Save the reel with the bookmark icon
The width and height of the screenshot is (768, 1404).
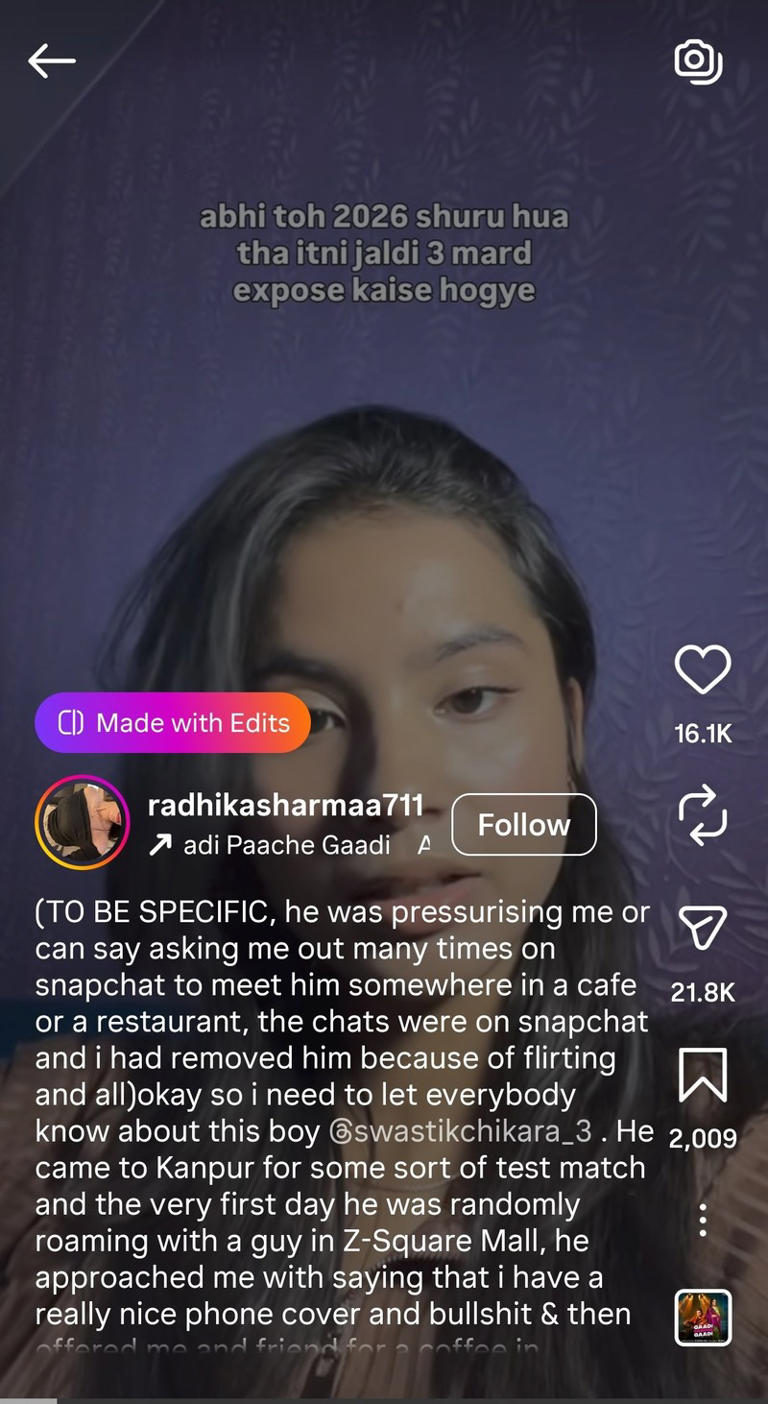pos(702,1077)
